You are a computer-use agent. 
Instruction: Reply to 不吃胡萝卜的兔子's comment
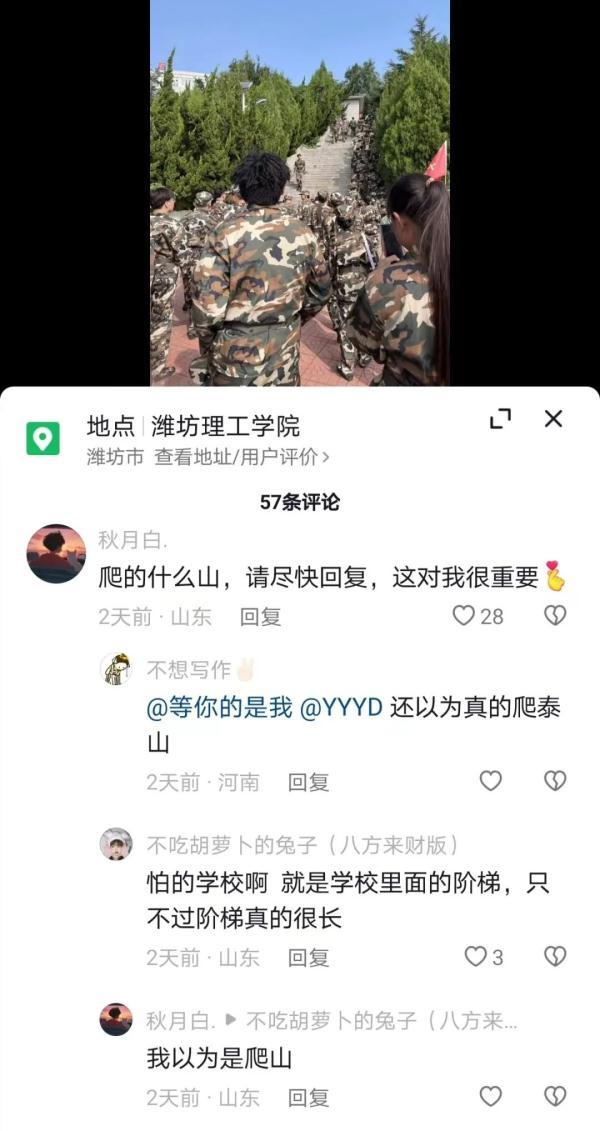point(308,957)
